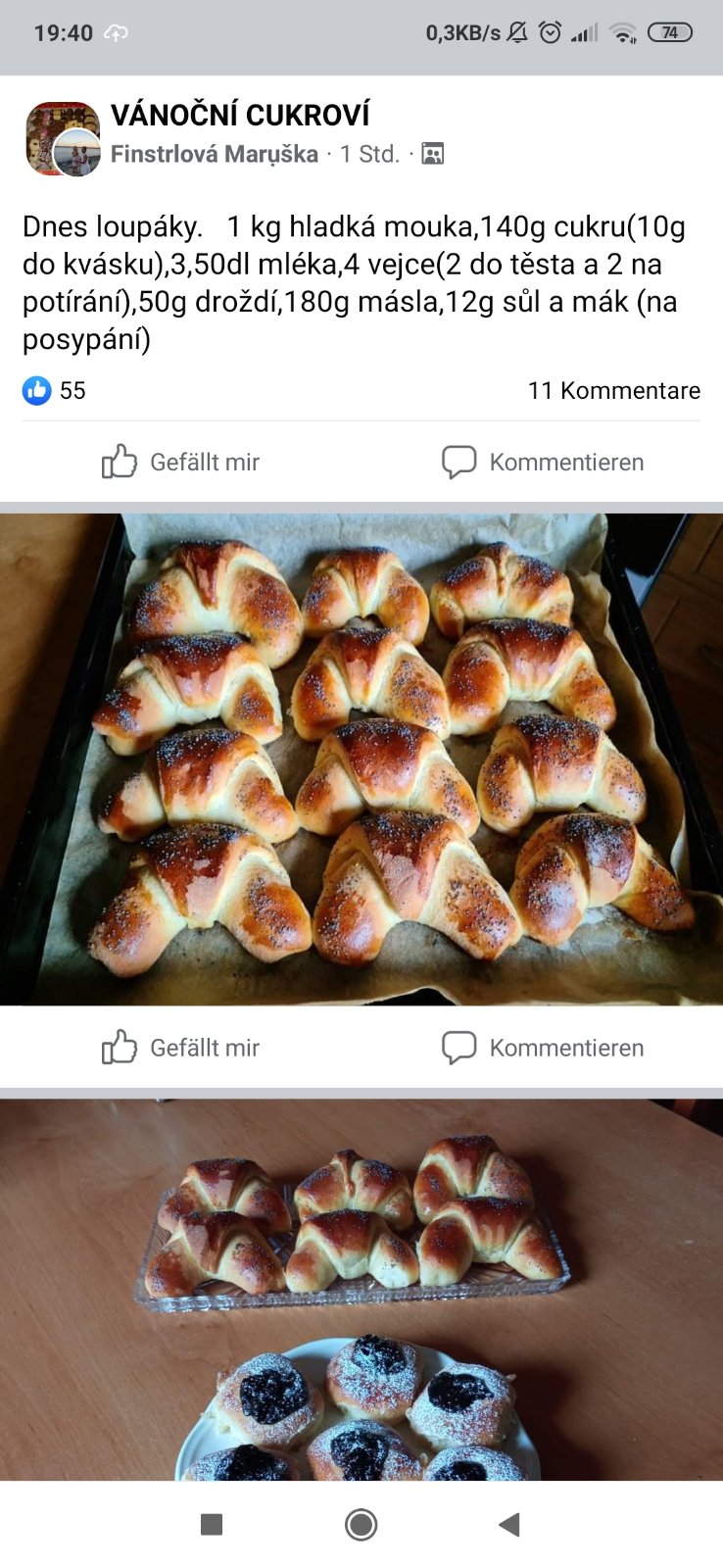Viewport: 723px width, 1568px height.
Task: View who reacted with 55 likes
Action: (55, 391)
